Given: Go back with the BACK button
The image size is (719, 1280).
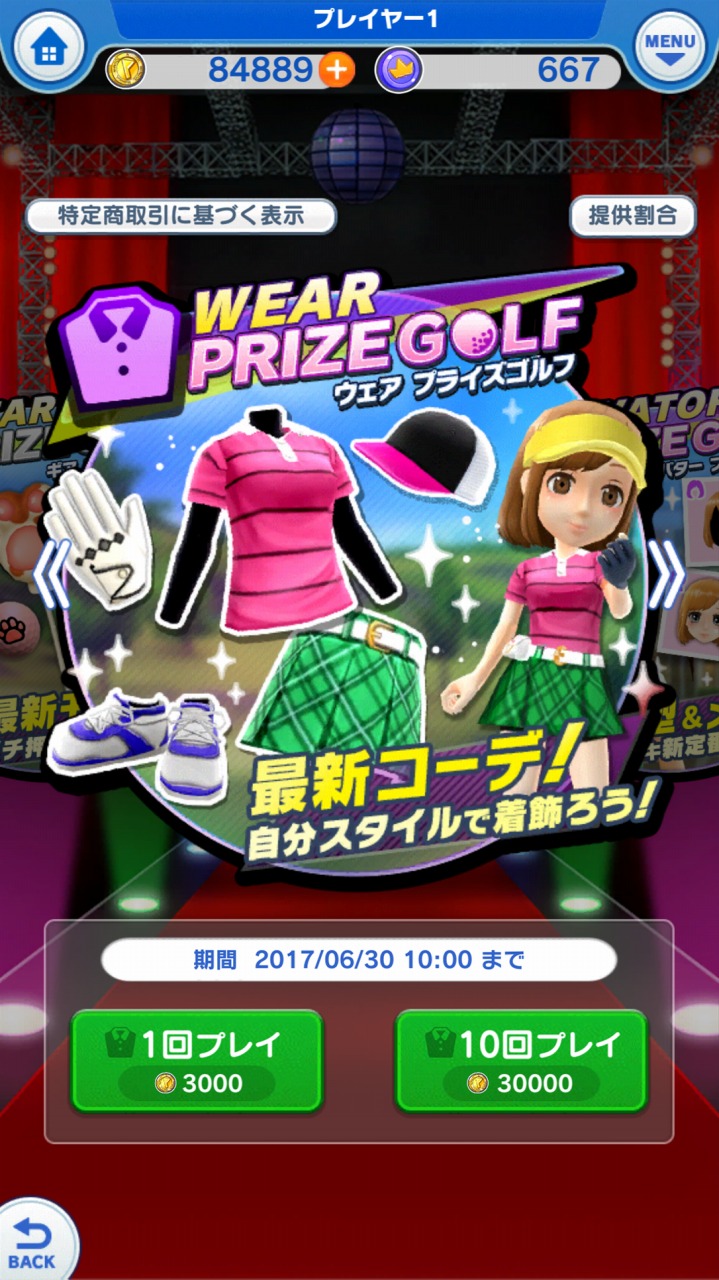Looking at the screenshot, I should 33,1241.
